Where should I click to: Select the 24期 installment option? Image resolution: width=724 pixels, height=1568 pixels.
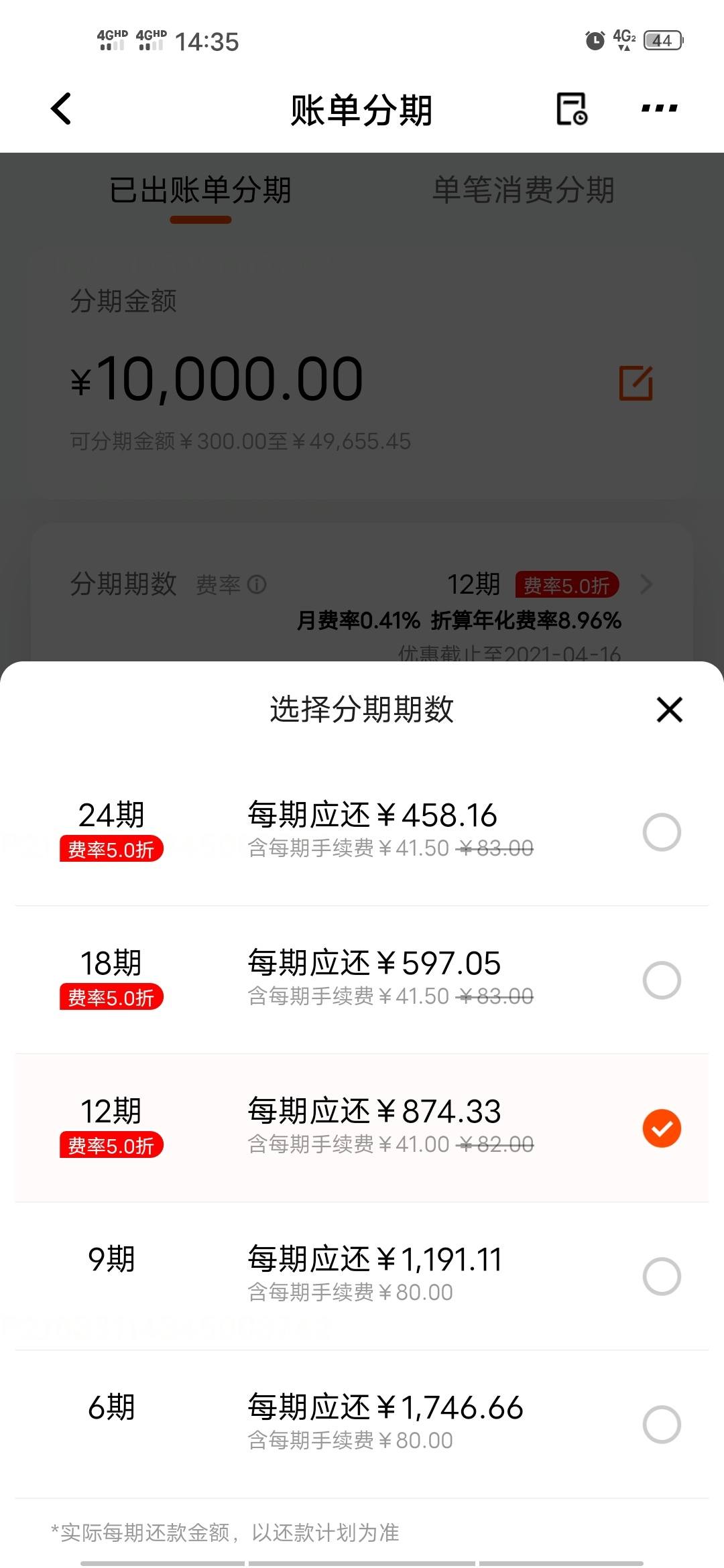(x=362, y=832)
